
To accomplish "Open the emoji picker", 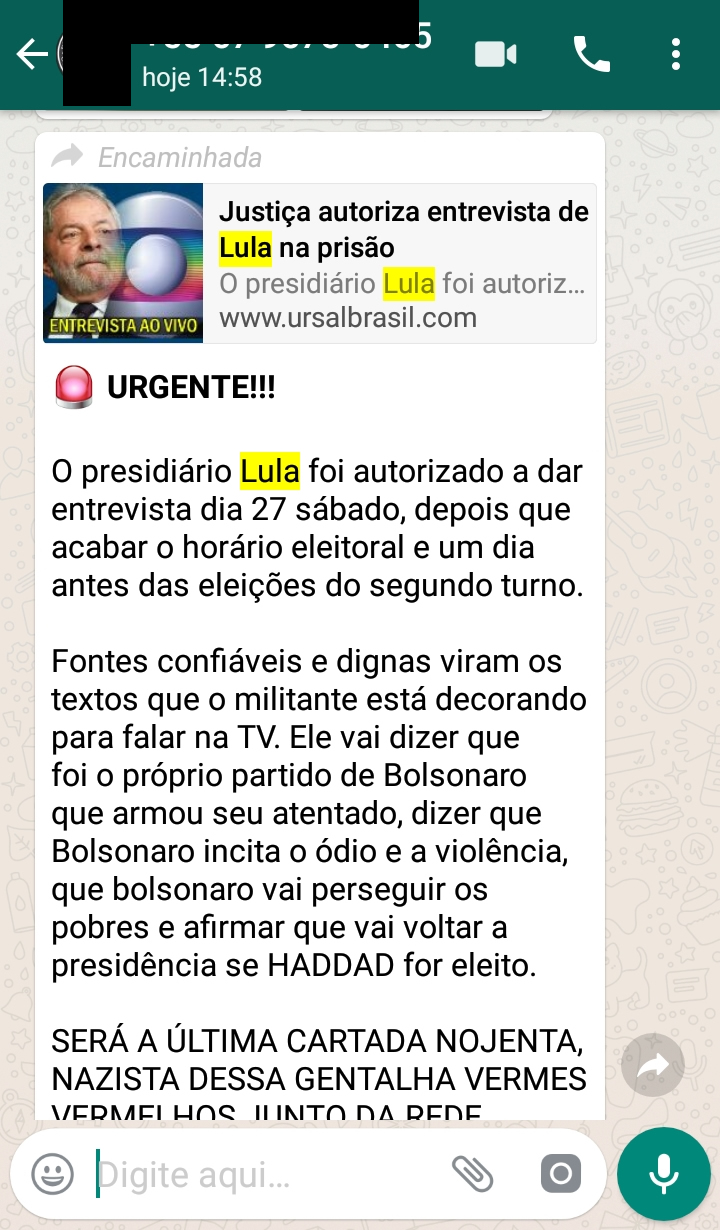I will tap(52, 1173).
